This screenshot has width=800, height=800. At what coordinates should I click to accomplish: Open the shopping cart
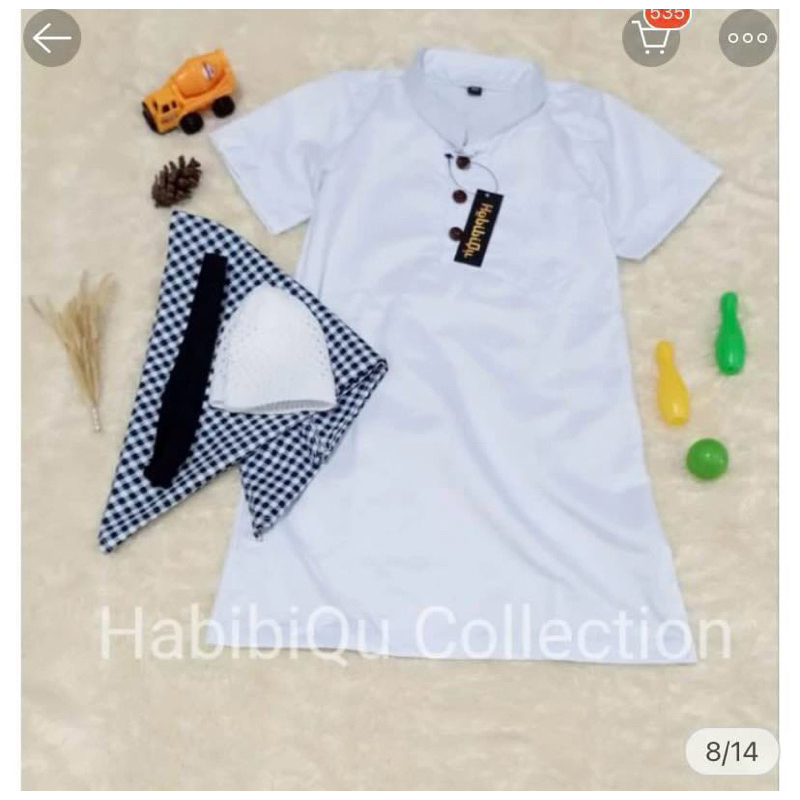651,38
